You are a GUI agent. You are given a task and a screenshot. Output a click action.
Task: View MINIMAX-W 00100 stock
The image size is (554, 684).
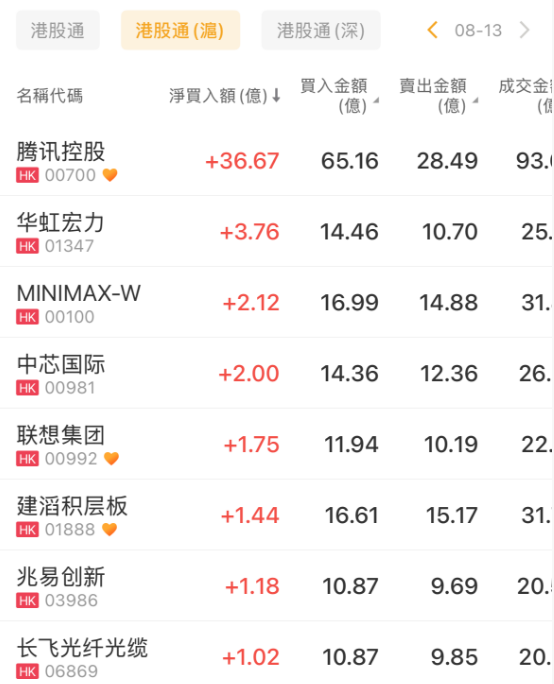click(x=277, y=302)
